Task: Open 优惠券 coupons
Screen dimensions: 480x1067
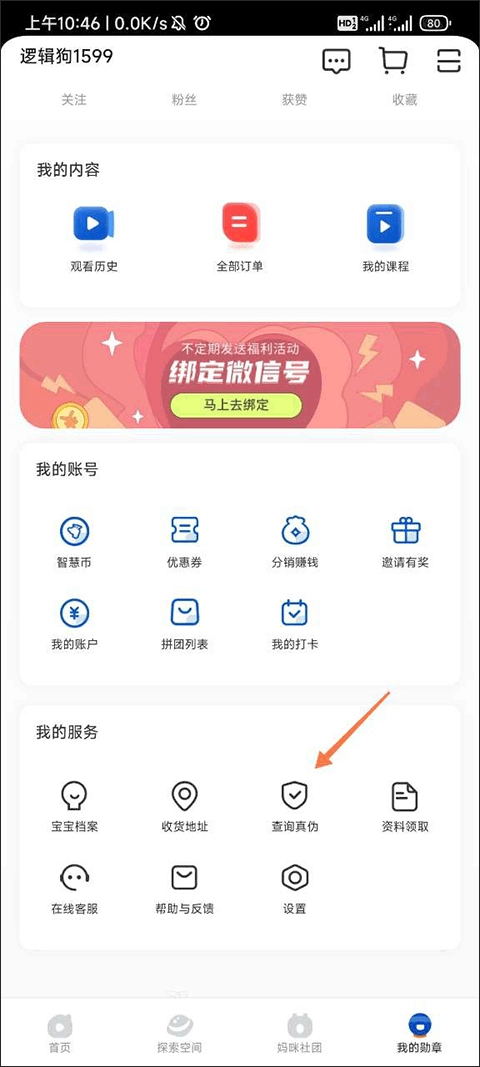Action: tap(185, 542)
